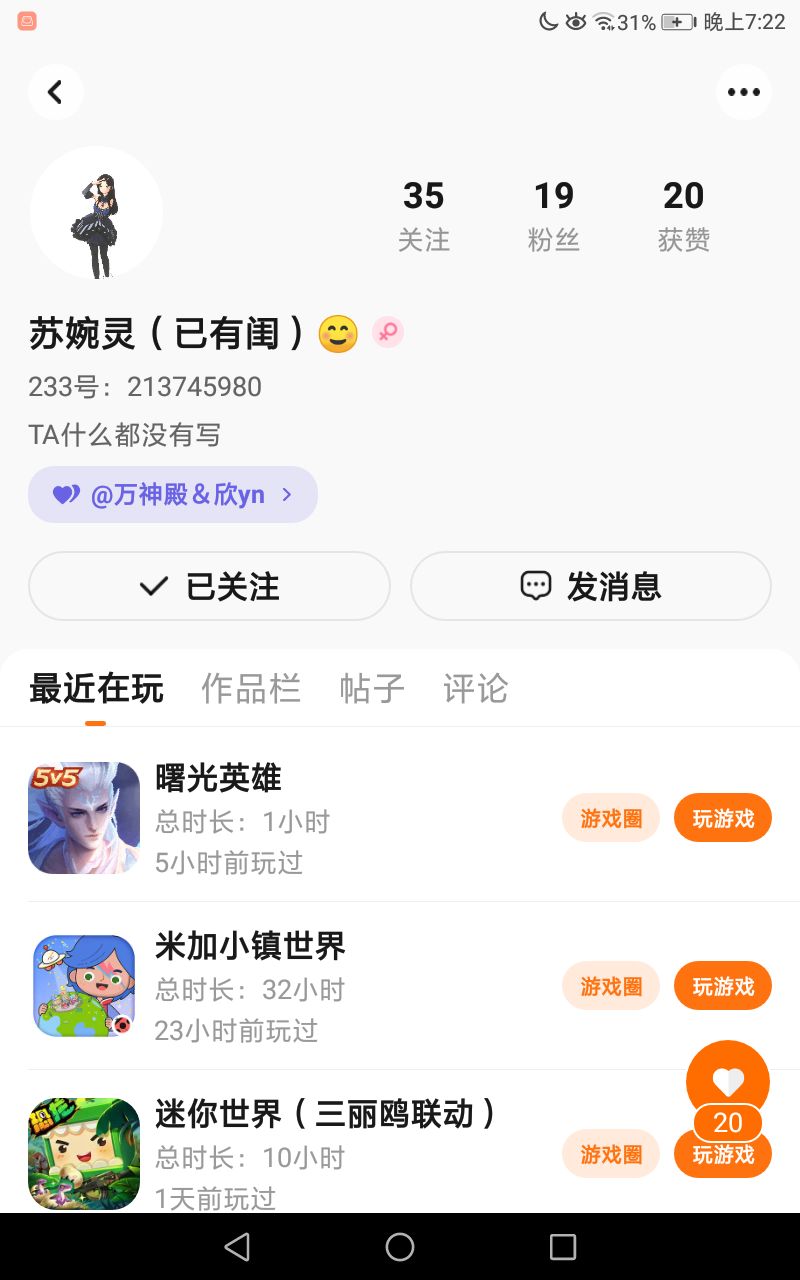Like this profile with the heart button
Screen dimensions: 800x1280
pyautogui.click(x=728, y=1081)
